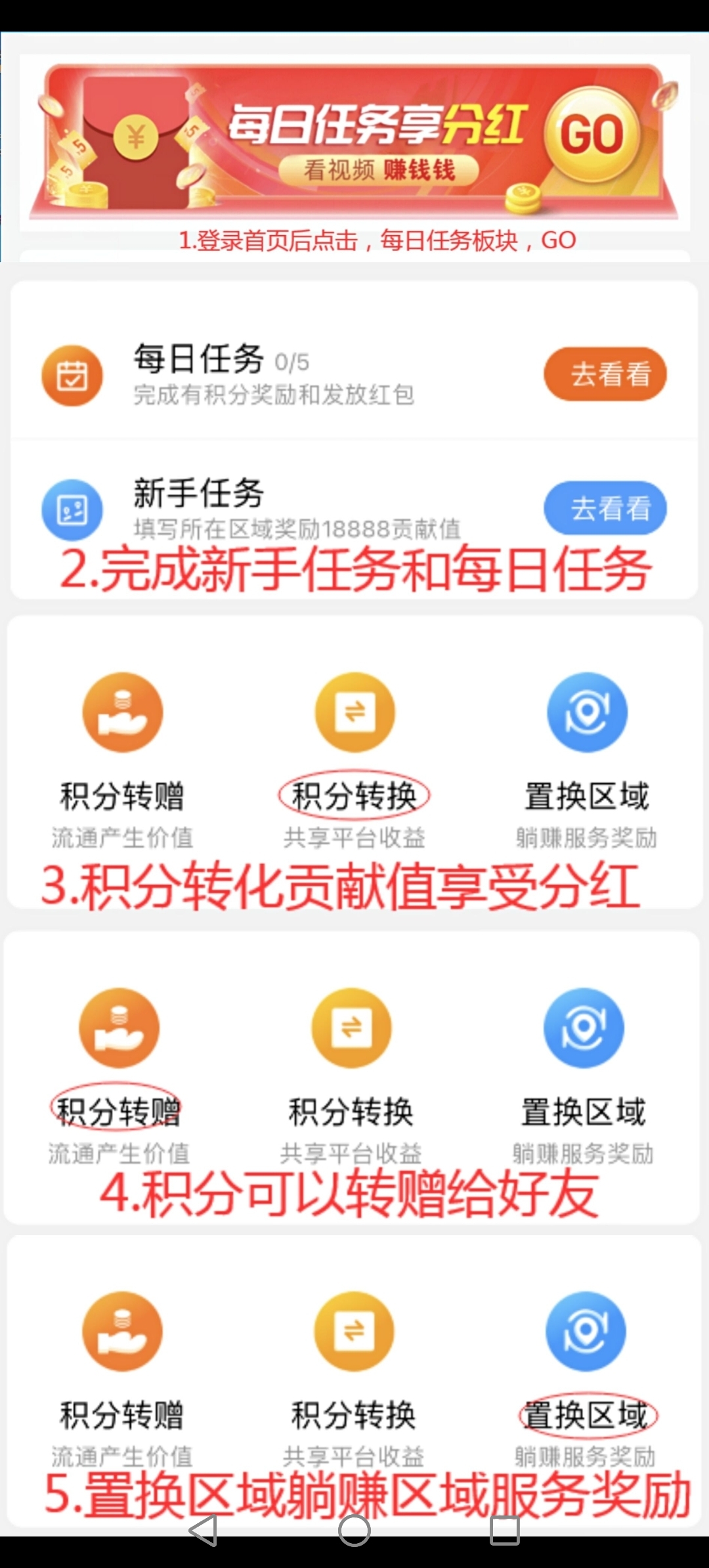Open the 每日任务 calendar icon
Screen dimensions: 709x1568
click(x=72, y=374)
